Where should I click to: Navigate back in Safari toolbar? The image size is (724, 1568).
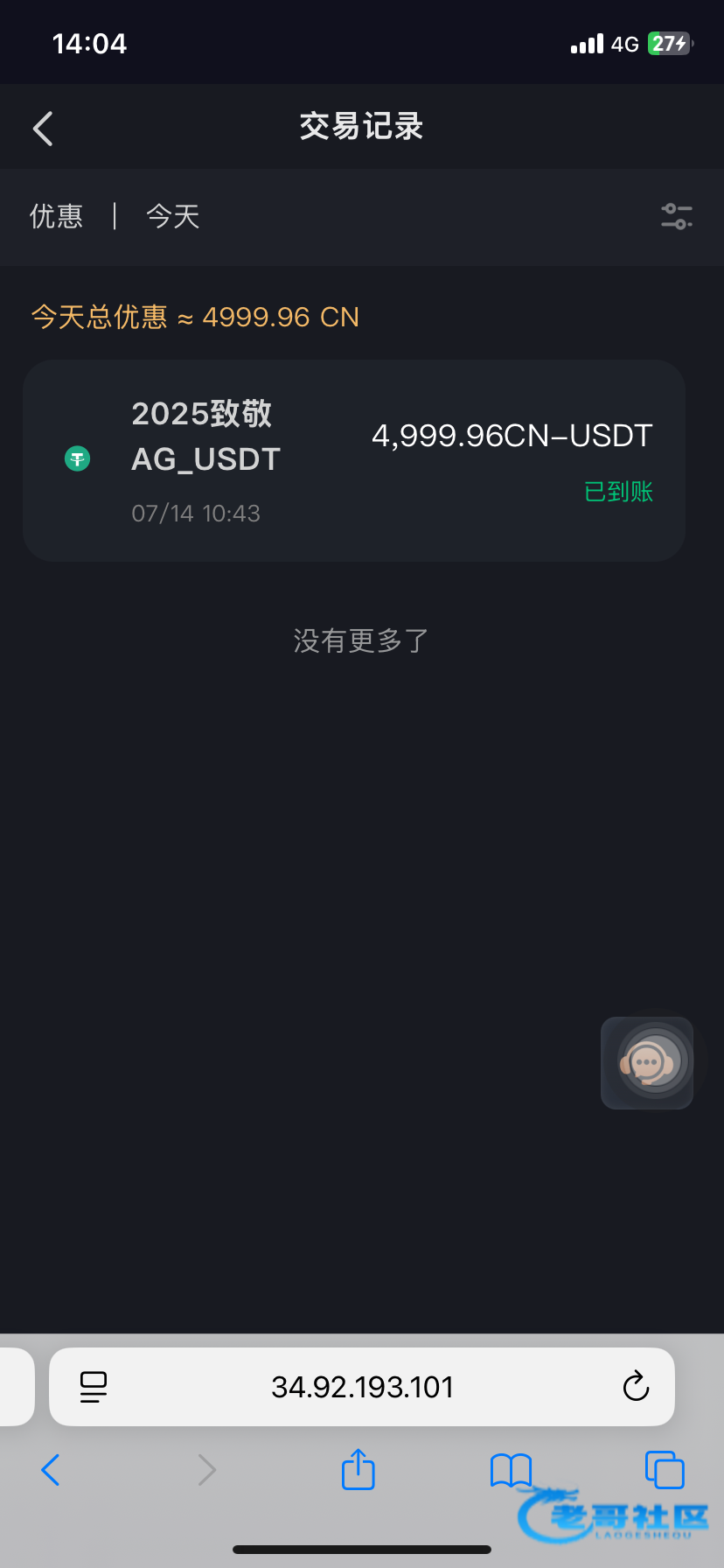point(51,1470)
